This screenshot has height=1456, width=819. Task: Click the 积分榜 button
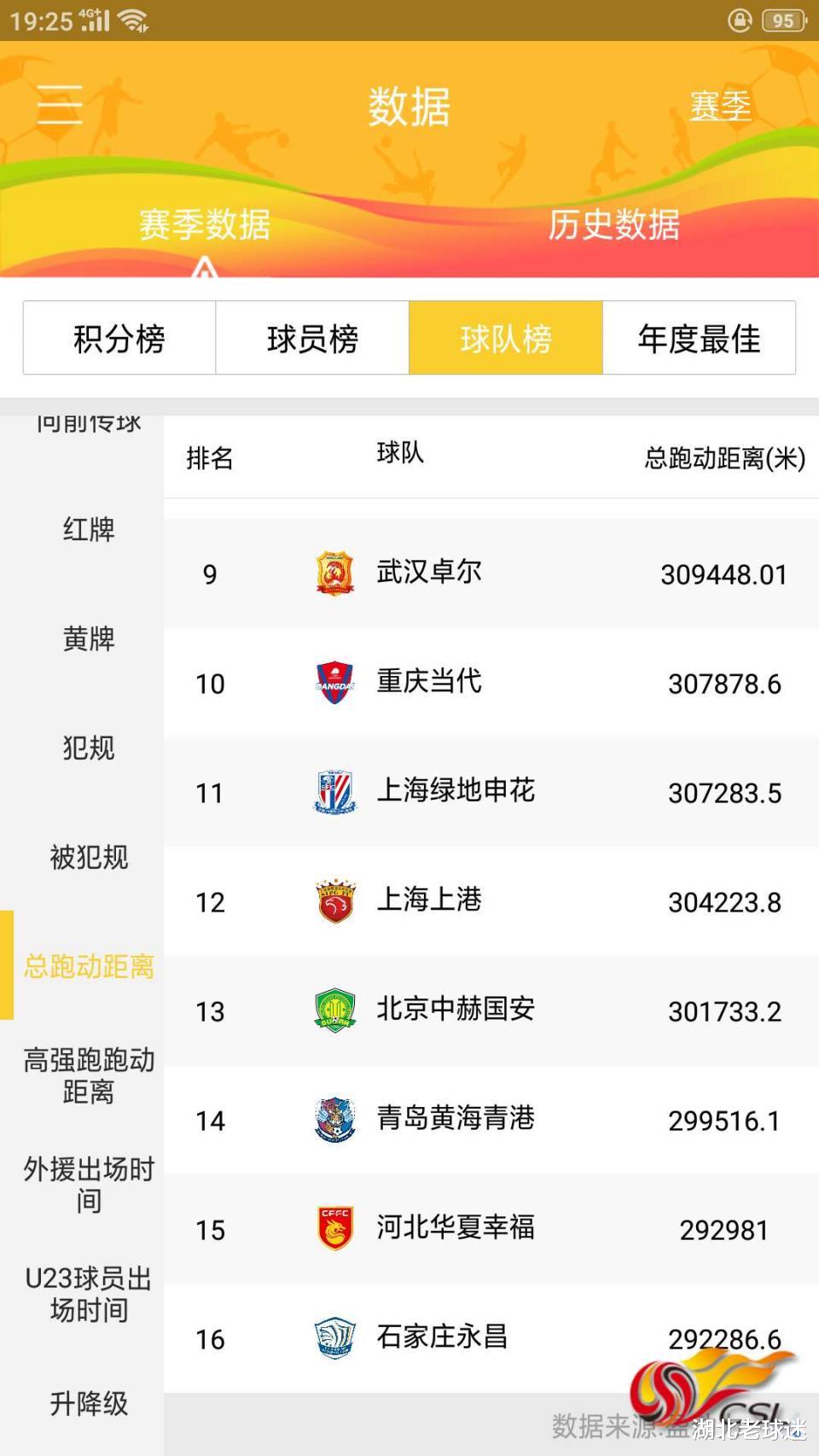119,339
